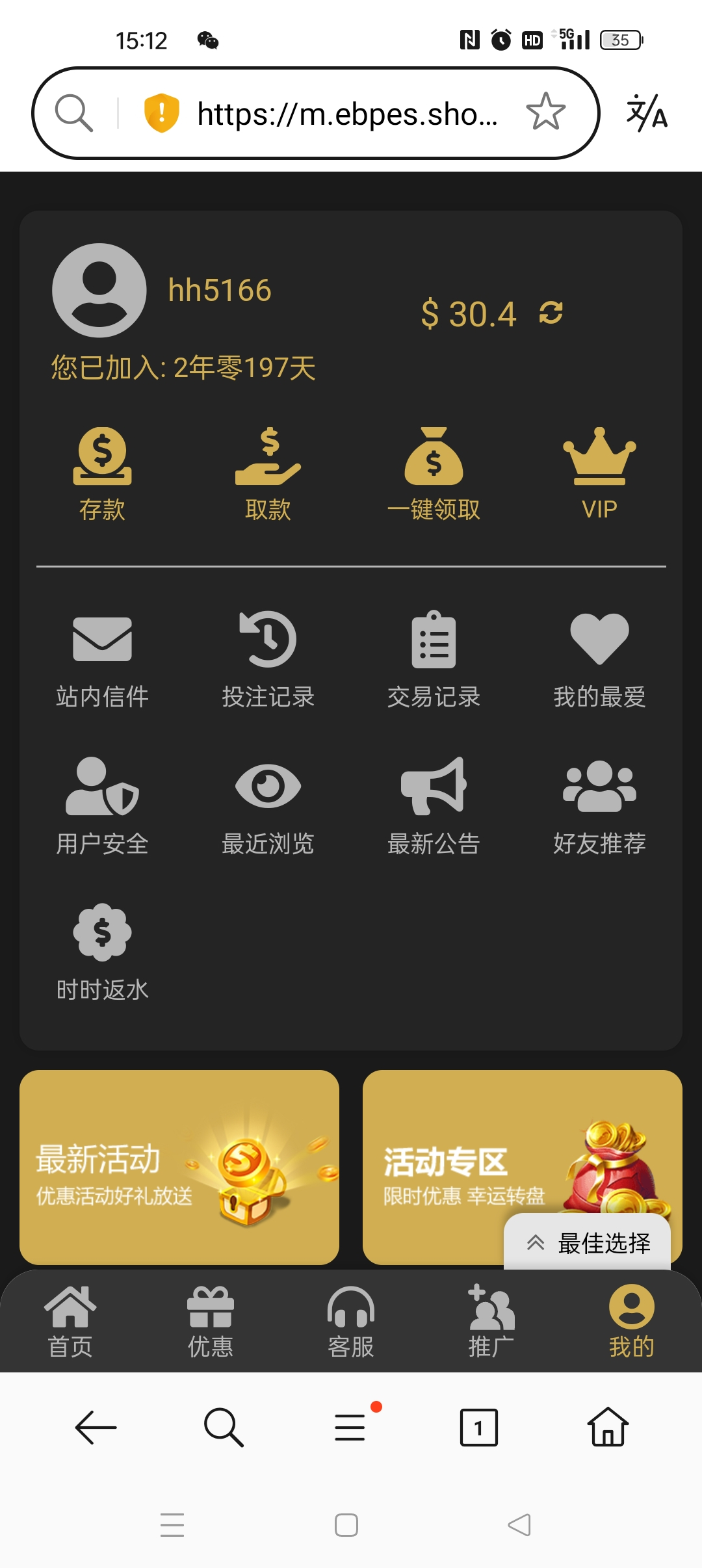Open 取款 withdrawal option

click(x=268, y=473)
